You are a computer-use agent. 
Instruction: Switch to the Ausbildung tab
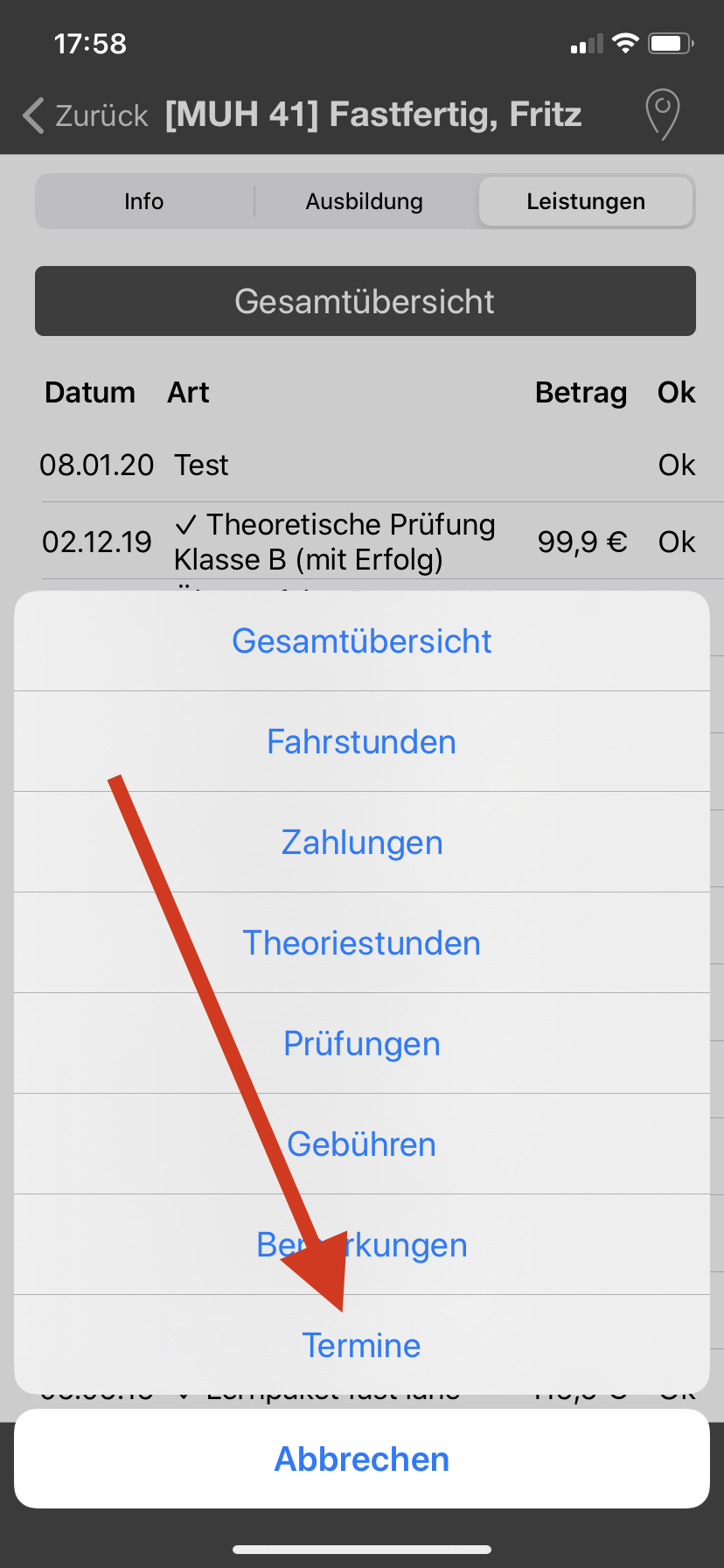pyautogui.click(x=365, y=201)
